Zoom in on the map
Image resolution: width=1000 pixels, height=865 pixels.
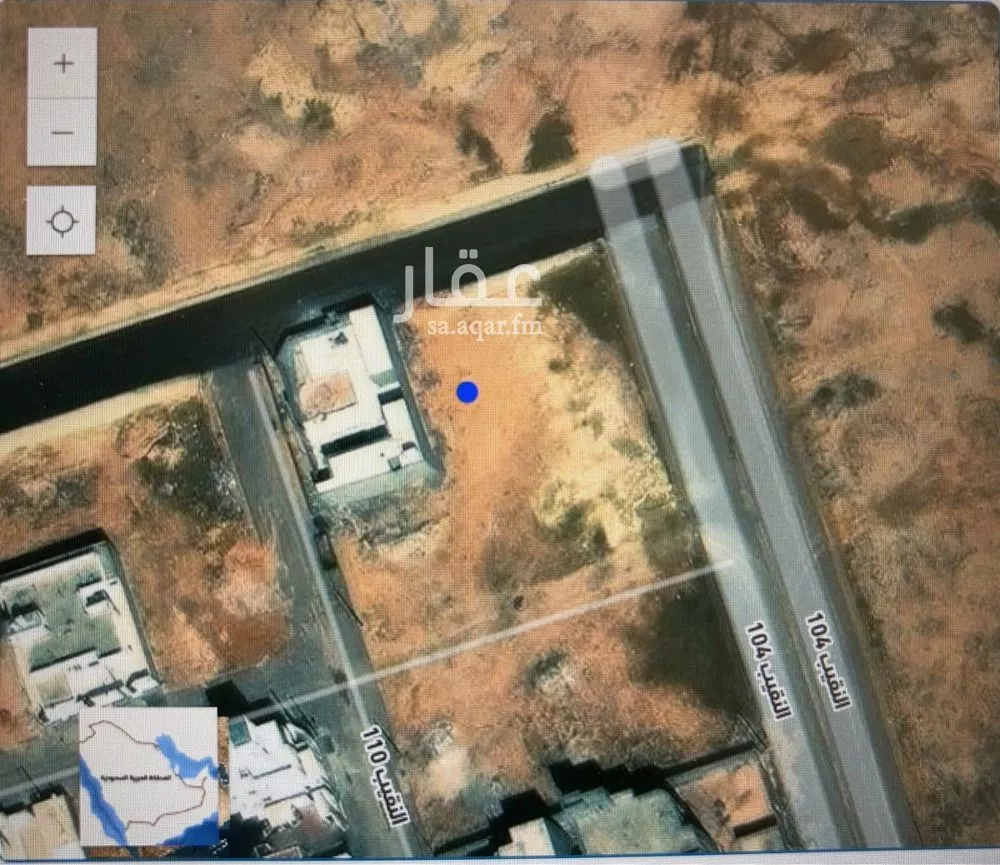62,63
